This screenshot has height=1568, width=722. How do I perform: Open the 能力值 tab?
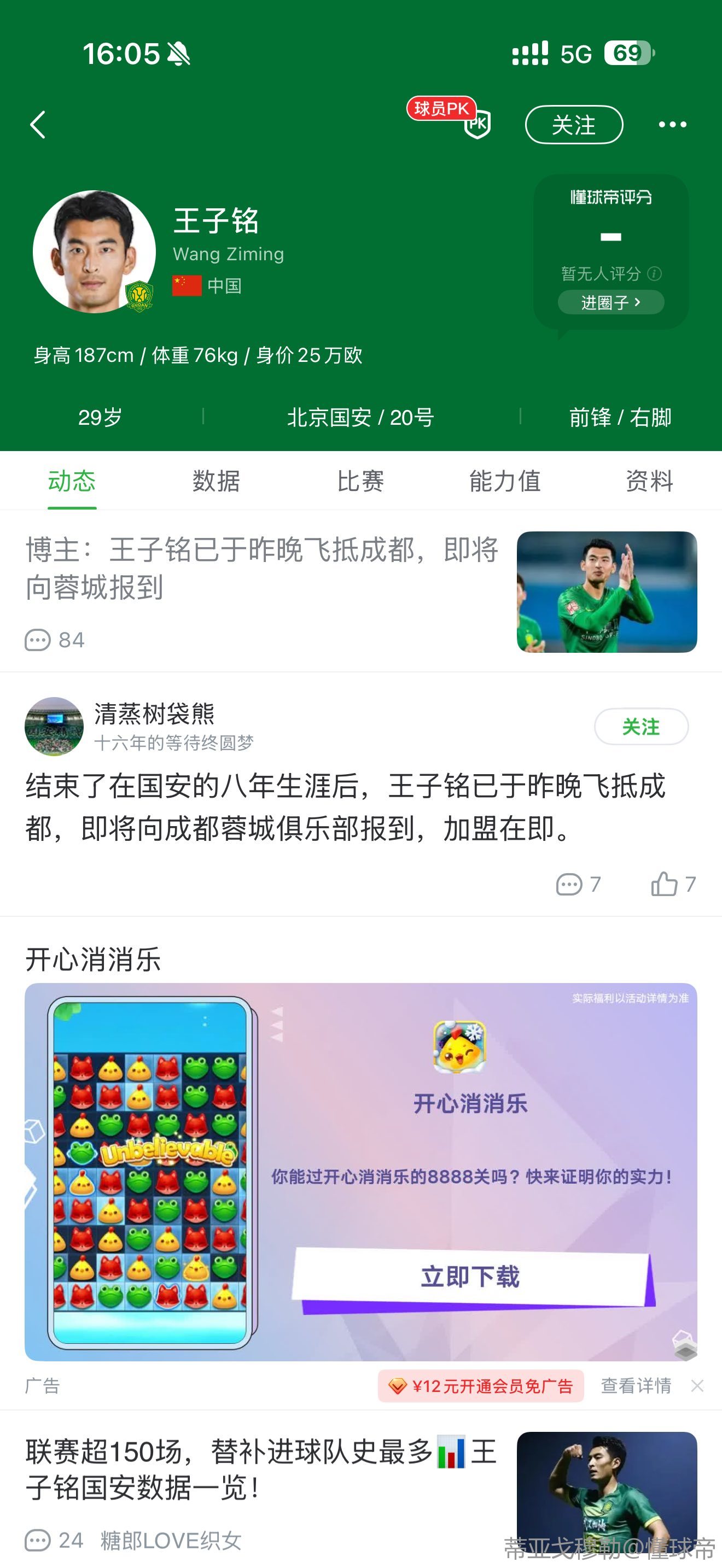click(505, 481)
